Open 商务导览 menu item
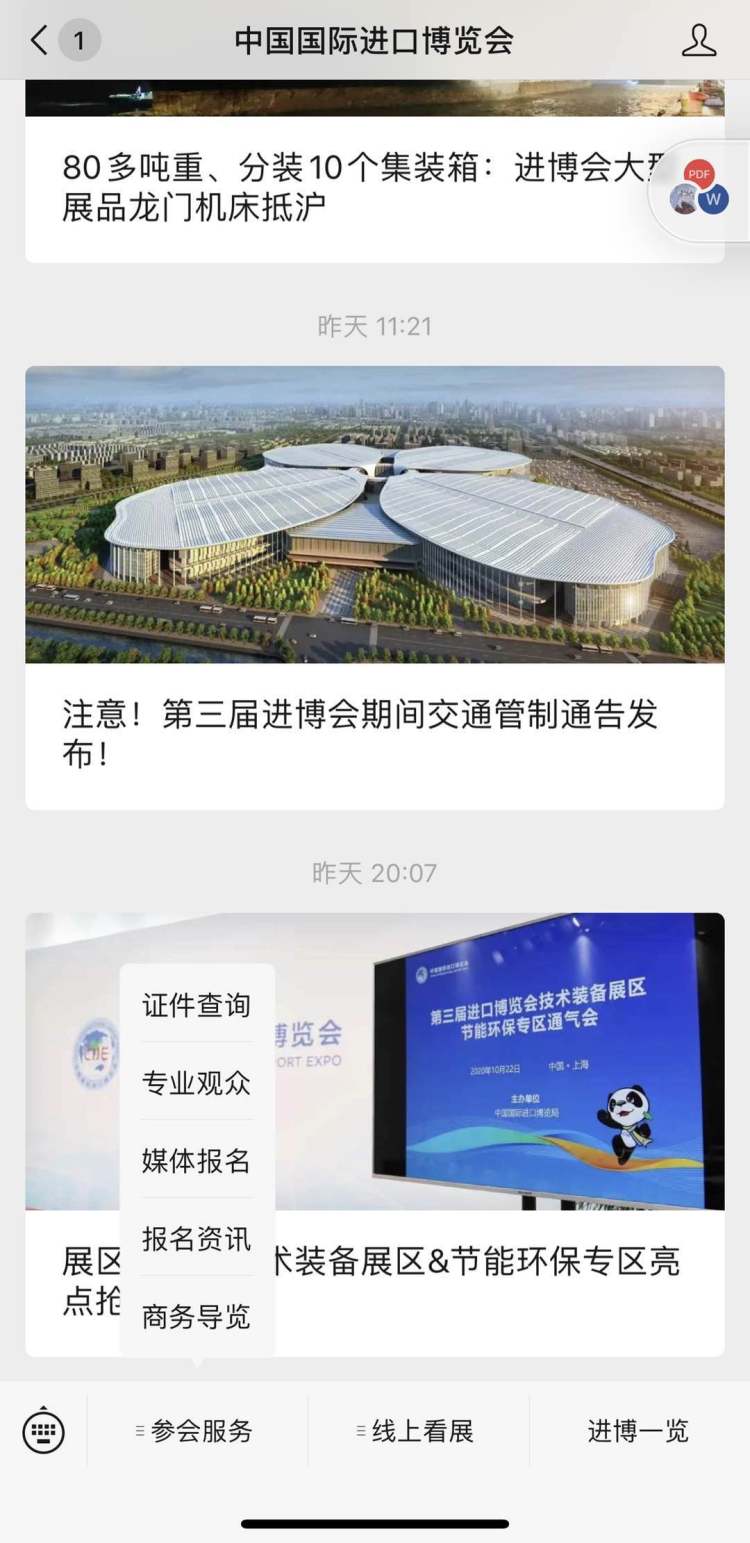This screenshot has width=750, height=1543. pyautogui.click(x=196, y=1317)
